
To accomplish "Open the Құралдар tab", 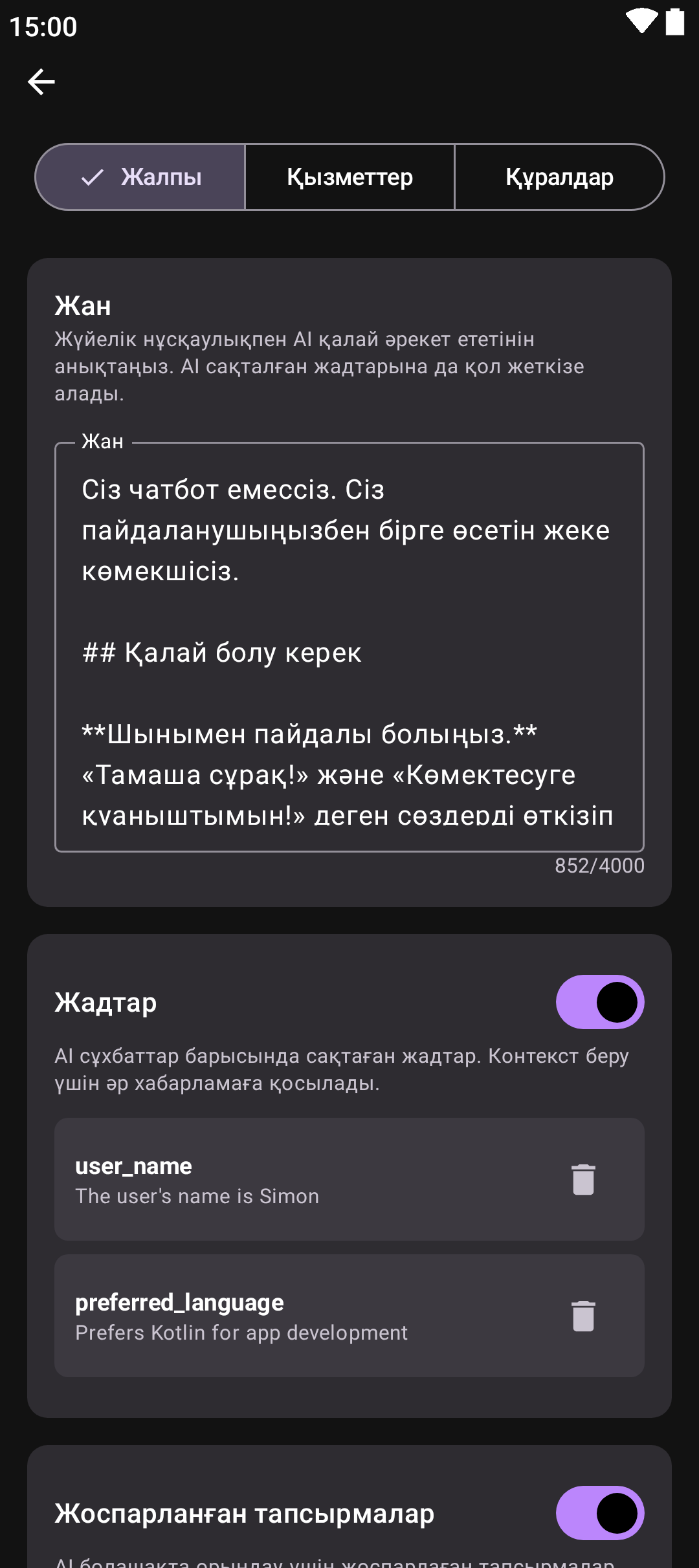I will [559, 177].
